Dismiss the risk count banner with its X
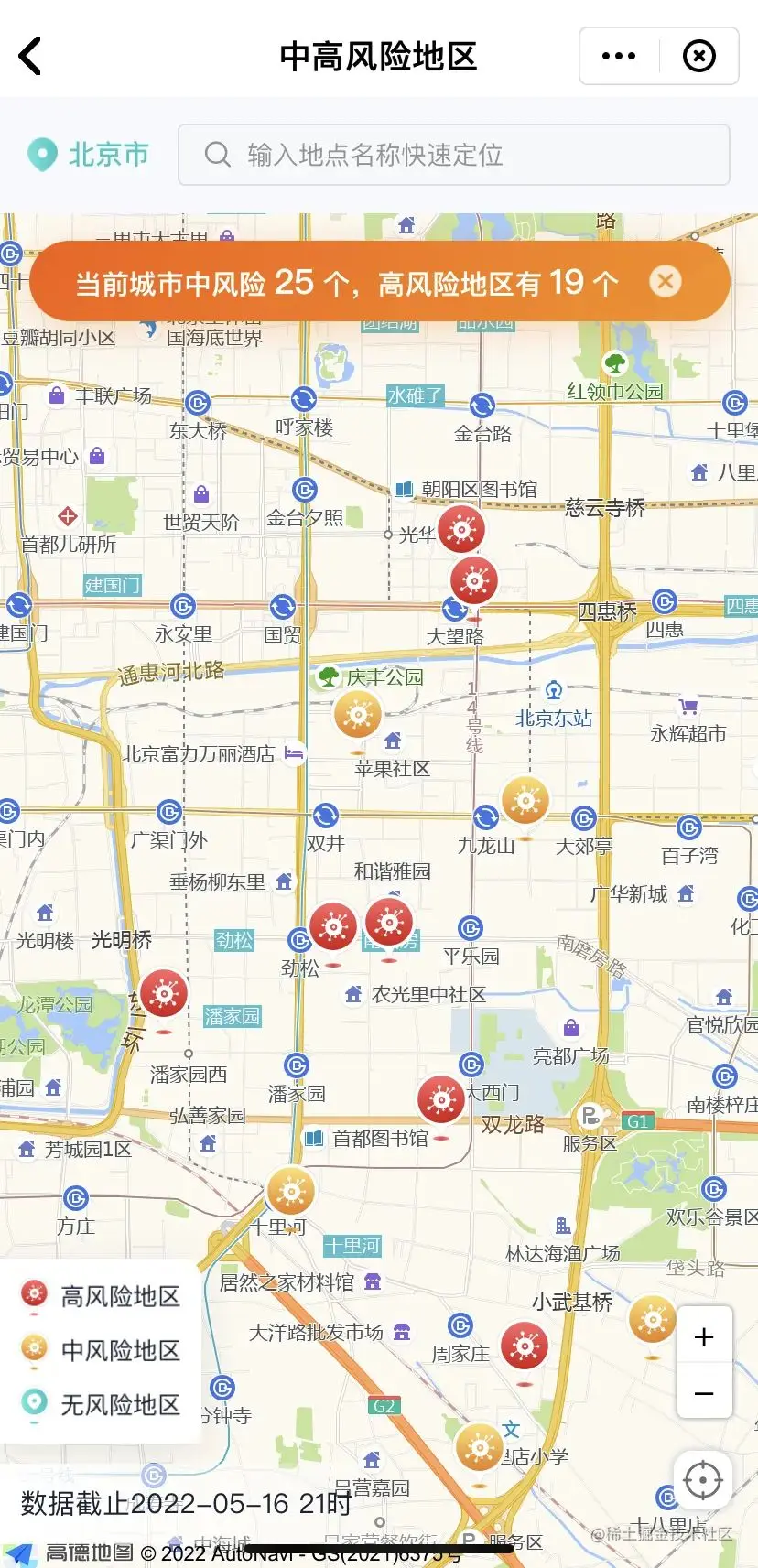This screenshot has width=758, height=1568. coord(666,282)
